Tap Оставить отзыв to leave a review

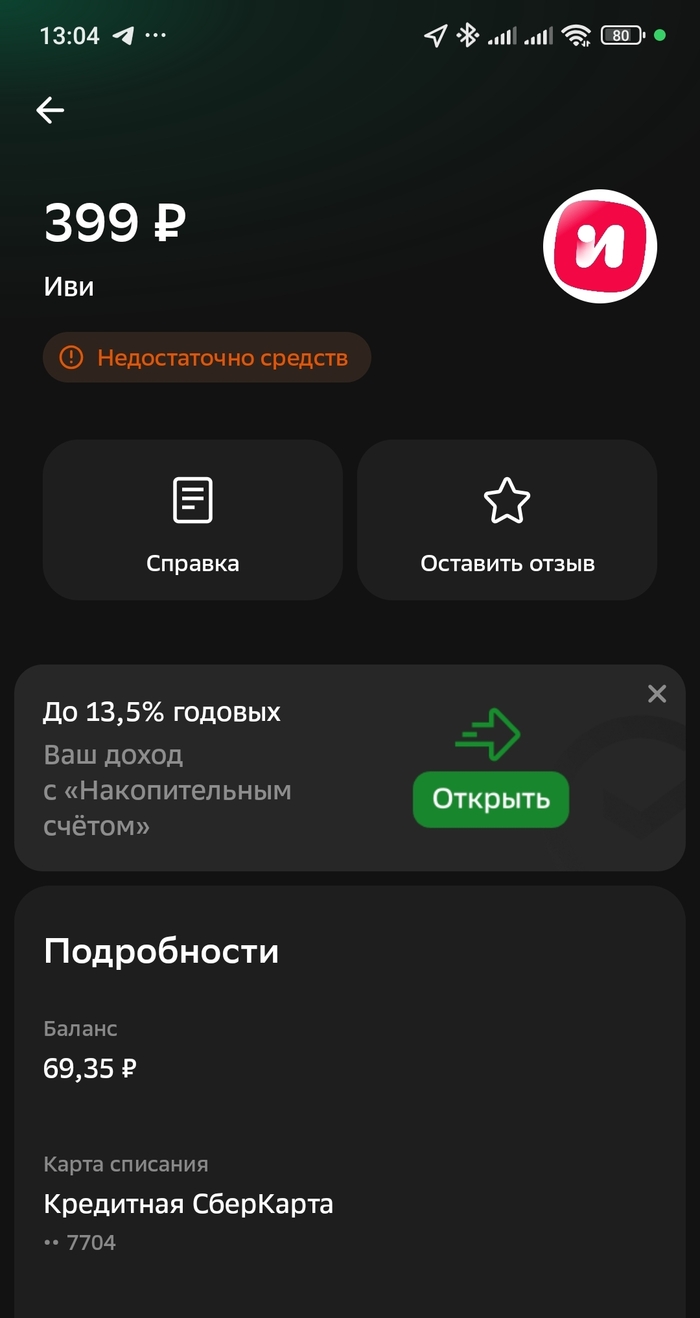(x=507, y=520)
